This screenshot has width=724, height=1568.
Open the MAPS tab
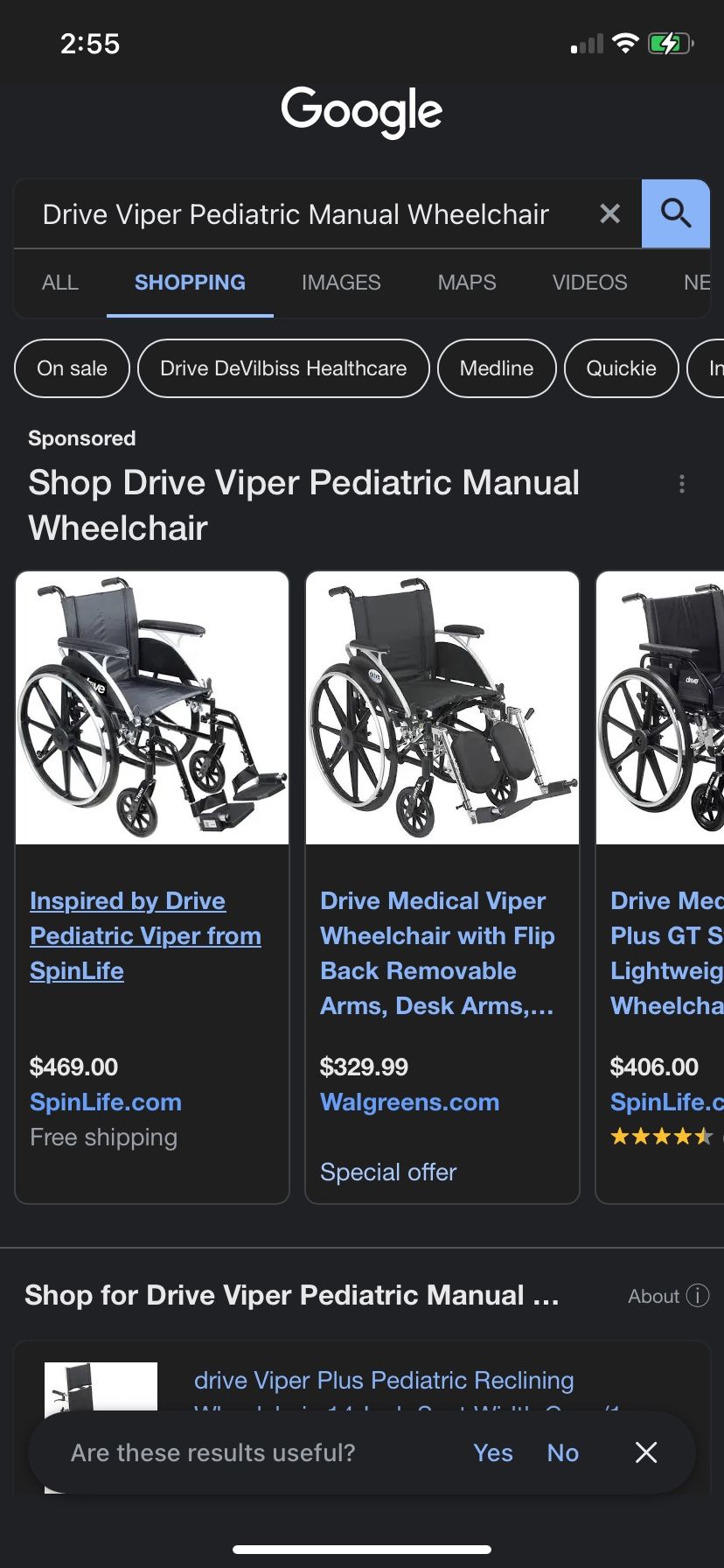tap(466, 282)
